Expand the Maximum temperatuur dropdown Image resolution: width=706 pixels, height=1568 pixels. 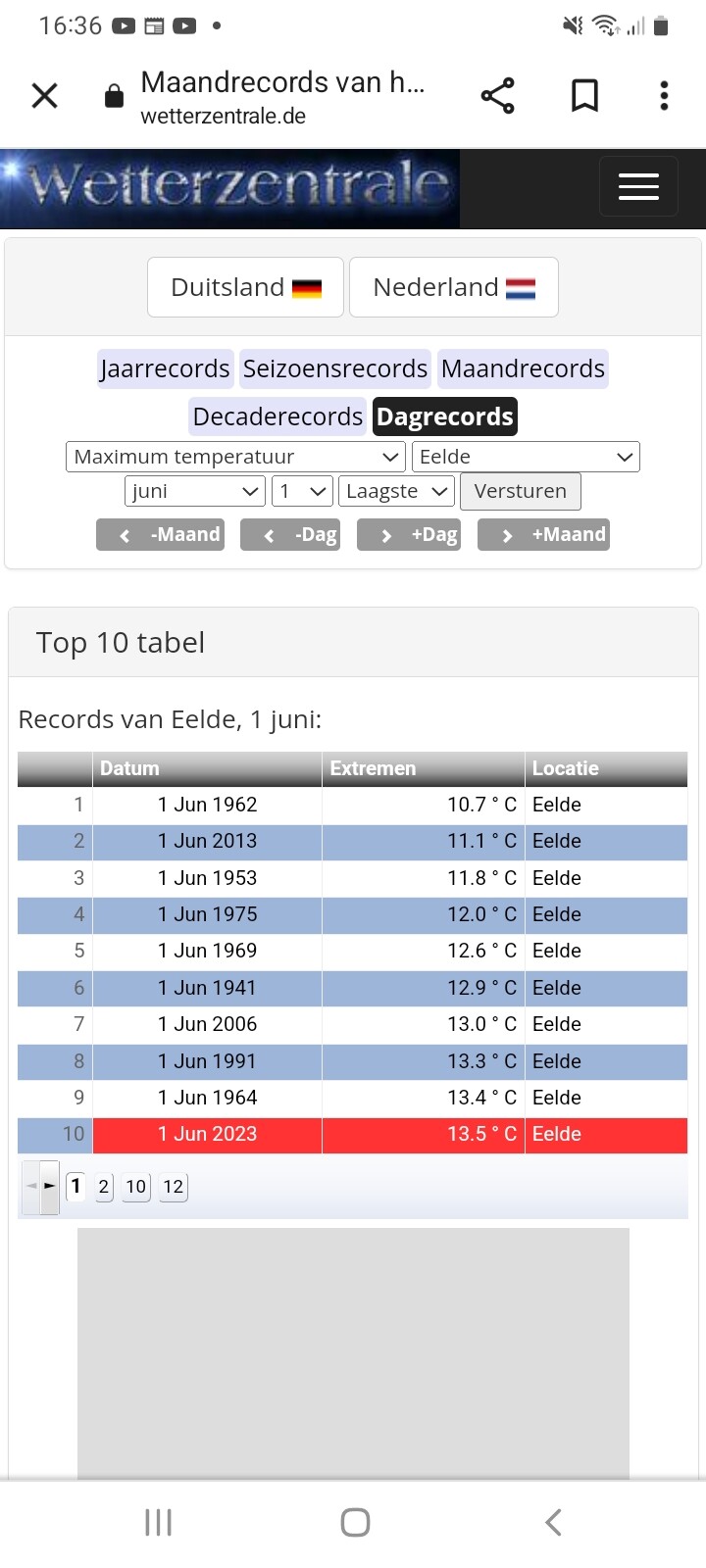point(235,457)
